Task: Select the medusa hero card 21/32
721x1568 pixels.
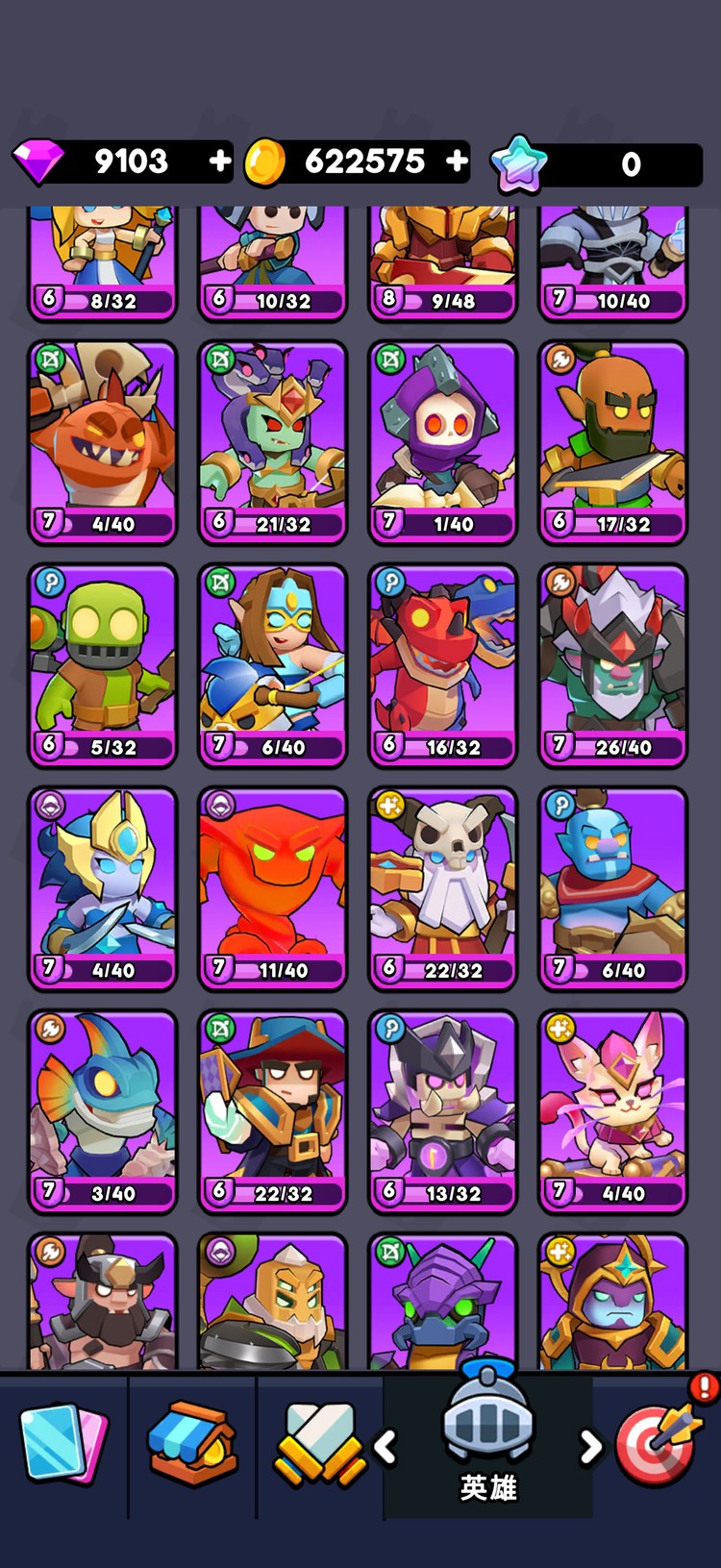Action: click(x=272, y=443)
